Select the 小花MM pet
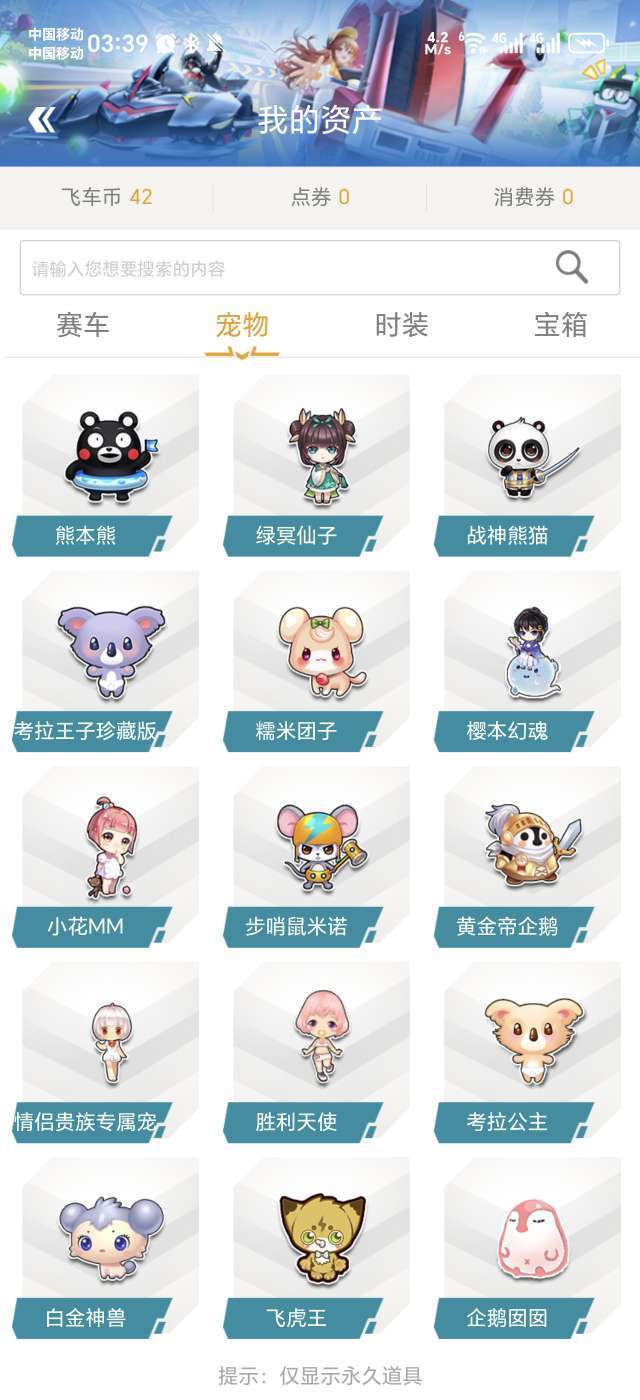Viewport: 640px width, 1400px height. click(109, 857)
